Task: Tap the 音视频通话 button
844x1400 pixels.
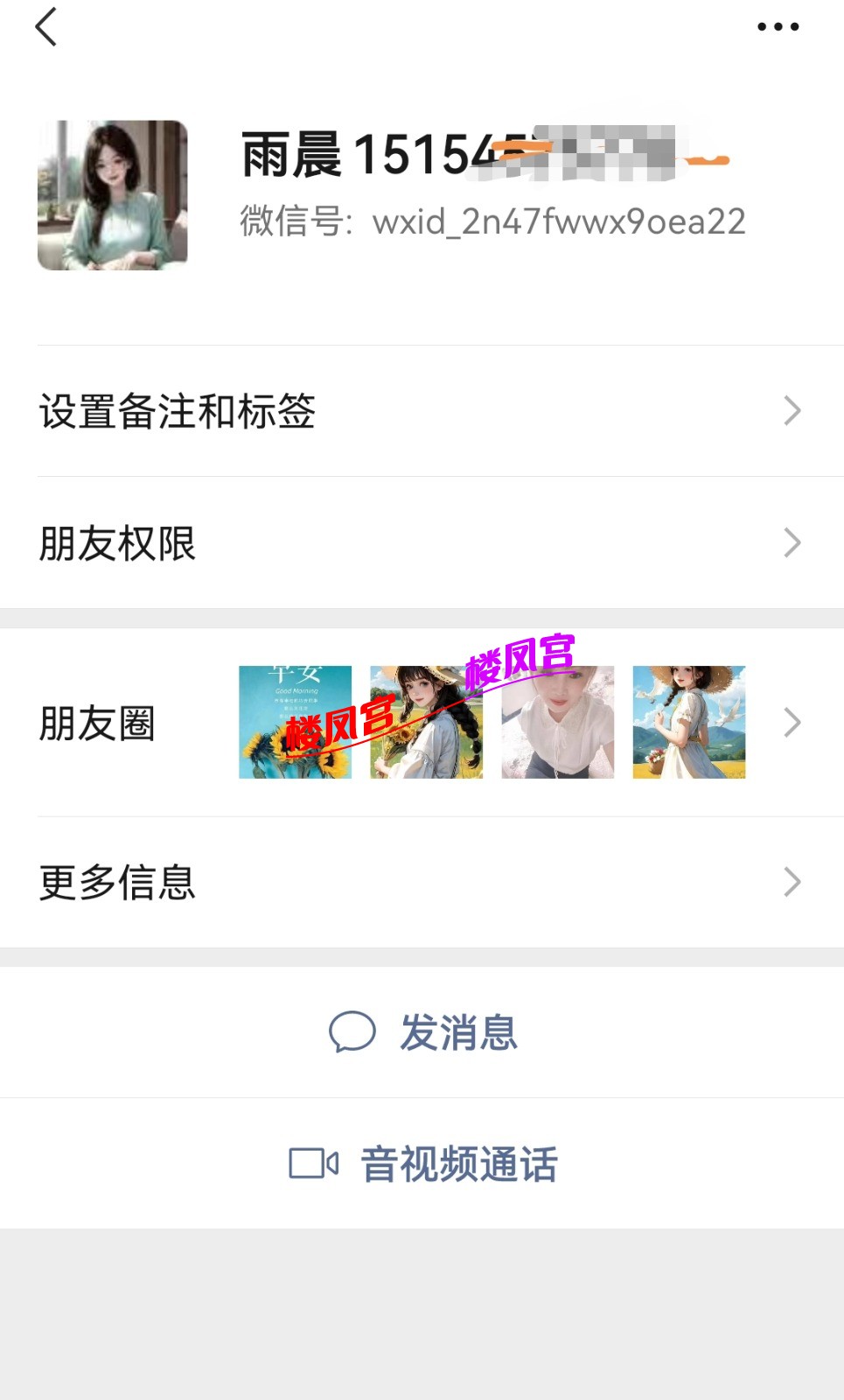Action: pos(455,1163)
